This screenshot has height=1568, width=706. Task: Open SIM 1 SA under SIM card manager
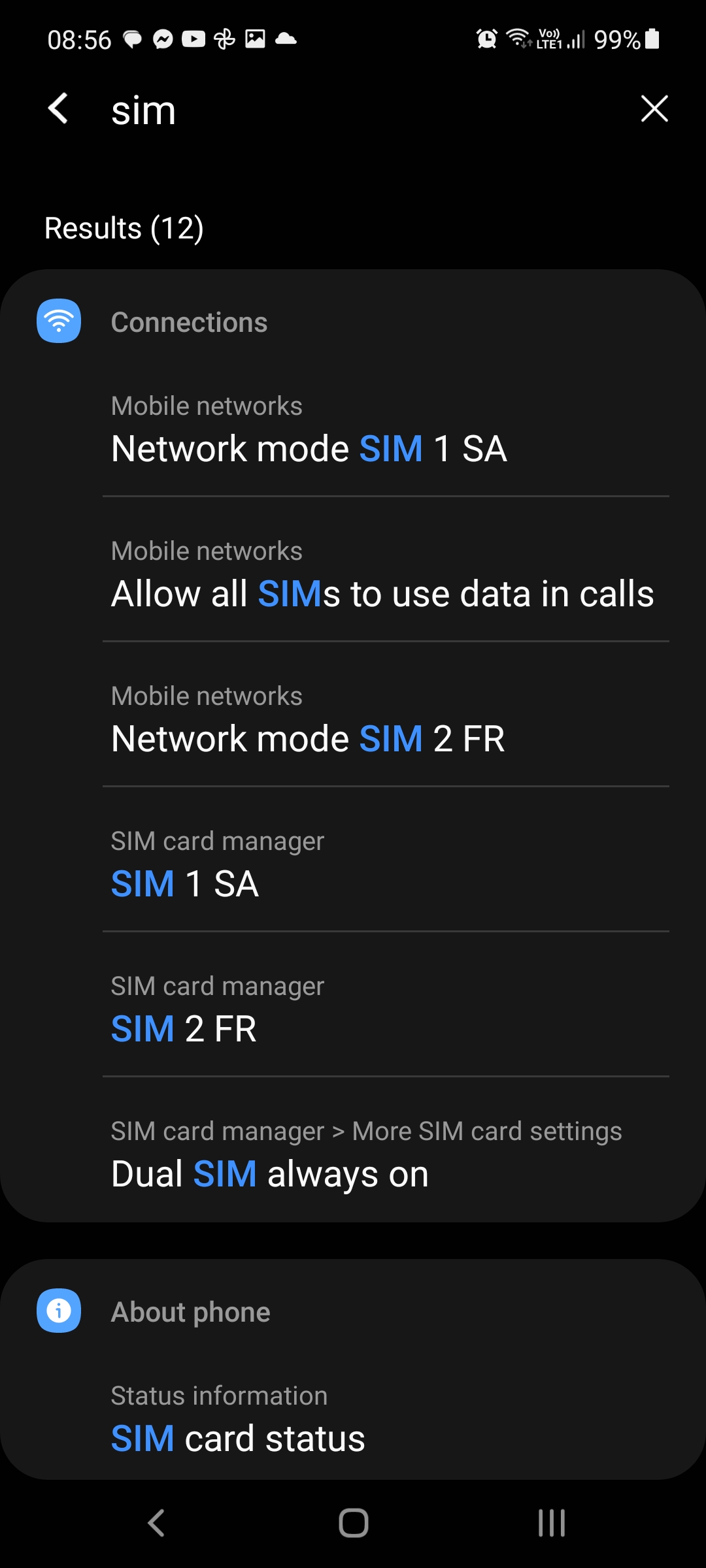[x=185, y=884]
